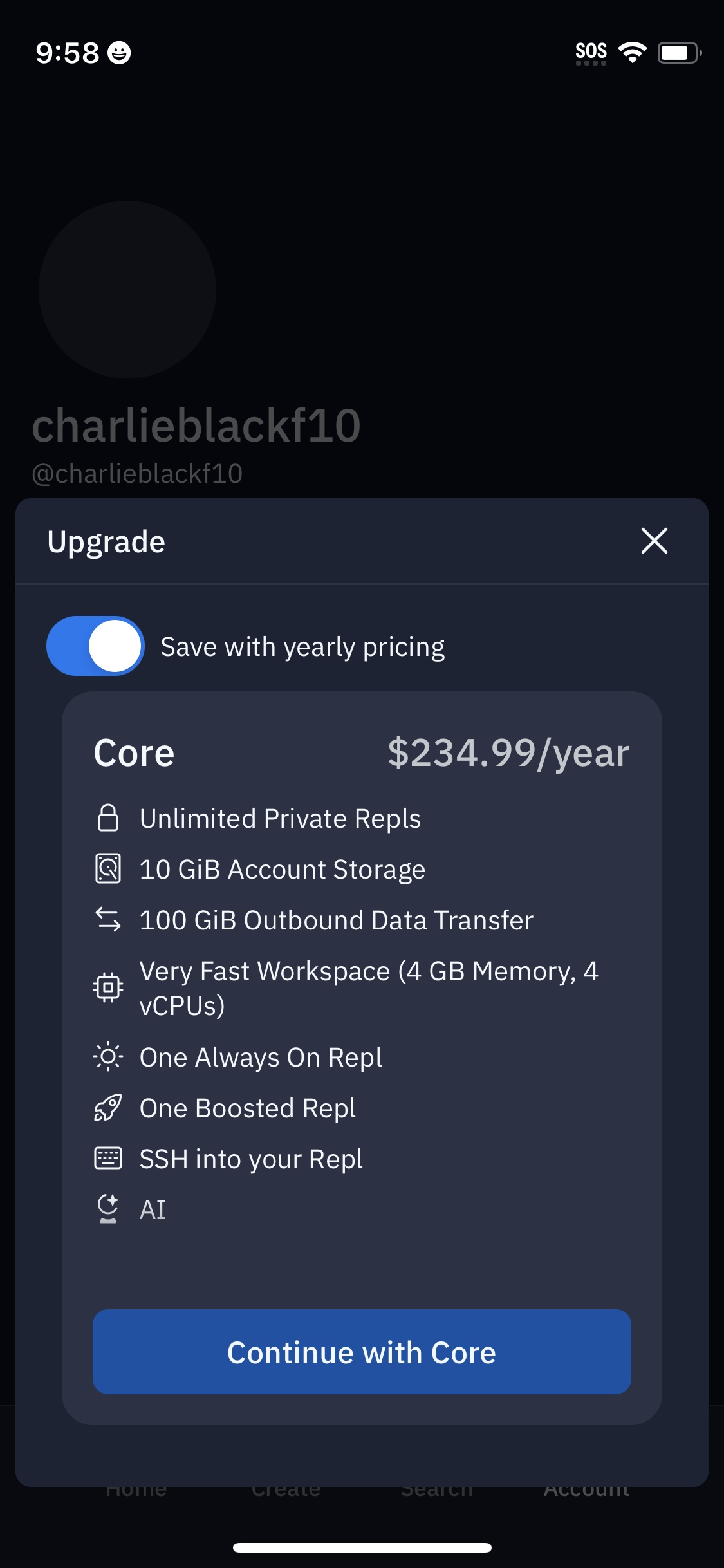Viewport: 724px width, 1568px height.
Task: Tap the profile avatar circle
Action: tap(127, 290)
